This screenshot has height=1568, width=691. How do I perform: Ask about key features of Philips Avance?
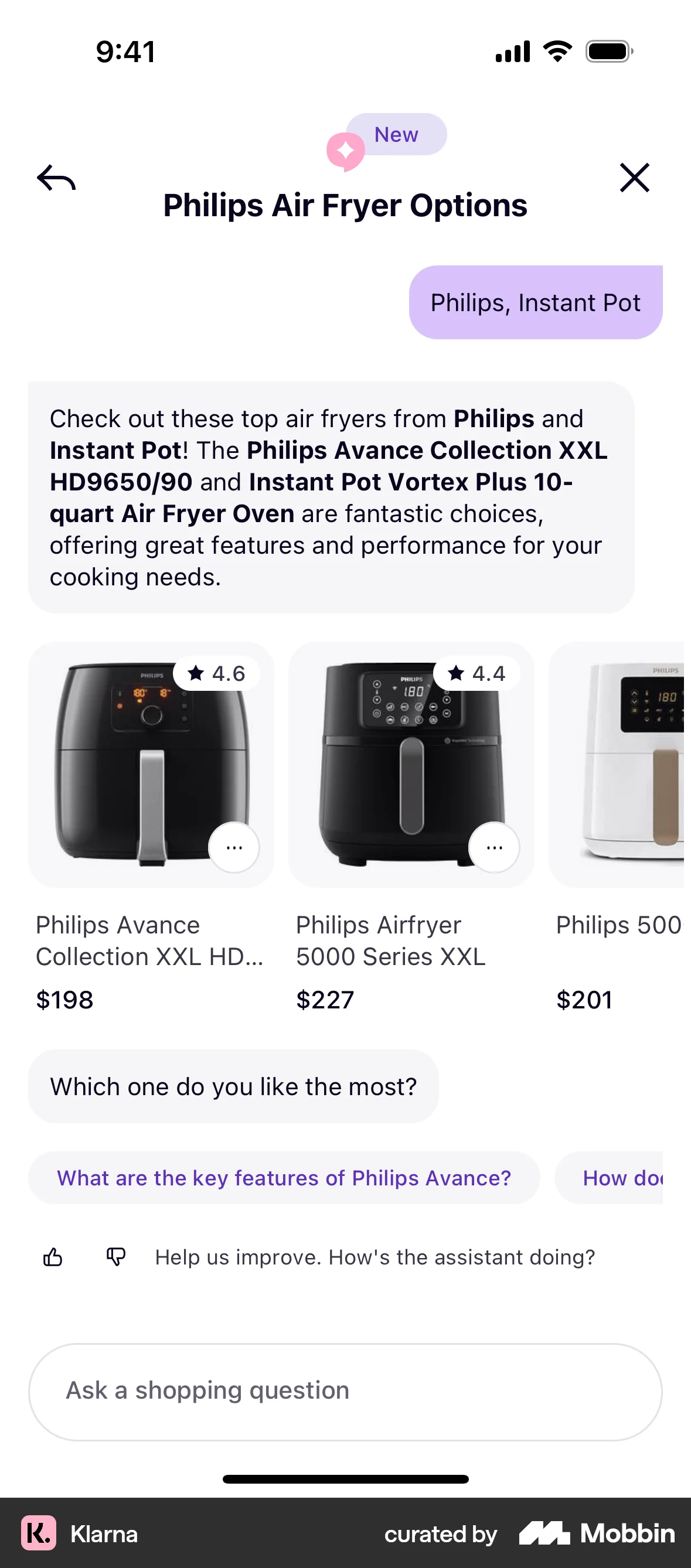tap(284, 1178)
